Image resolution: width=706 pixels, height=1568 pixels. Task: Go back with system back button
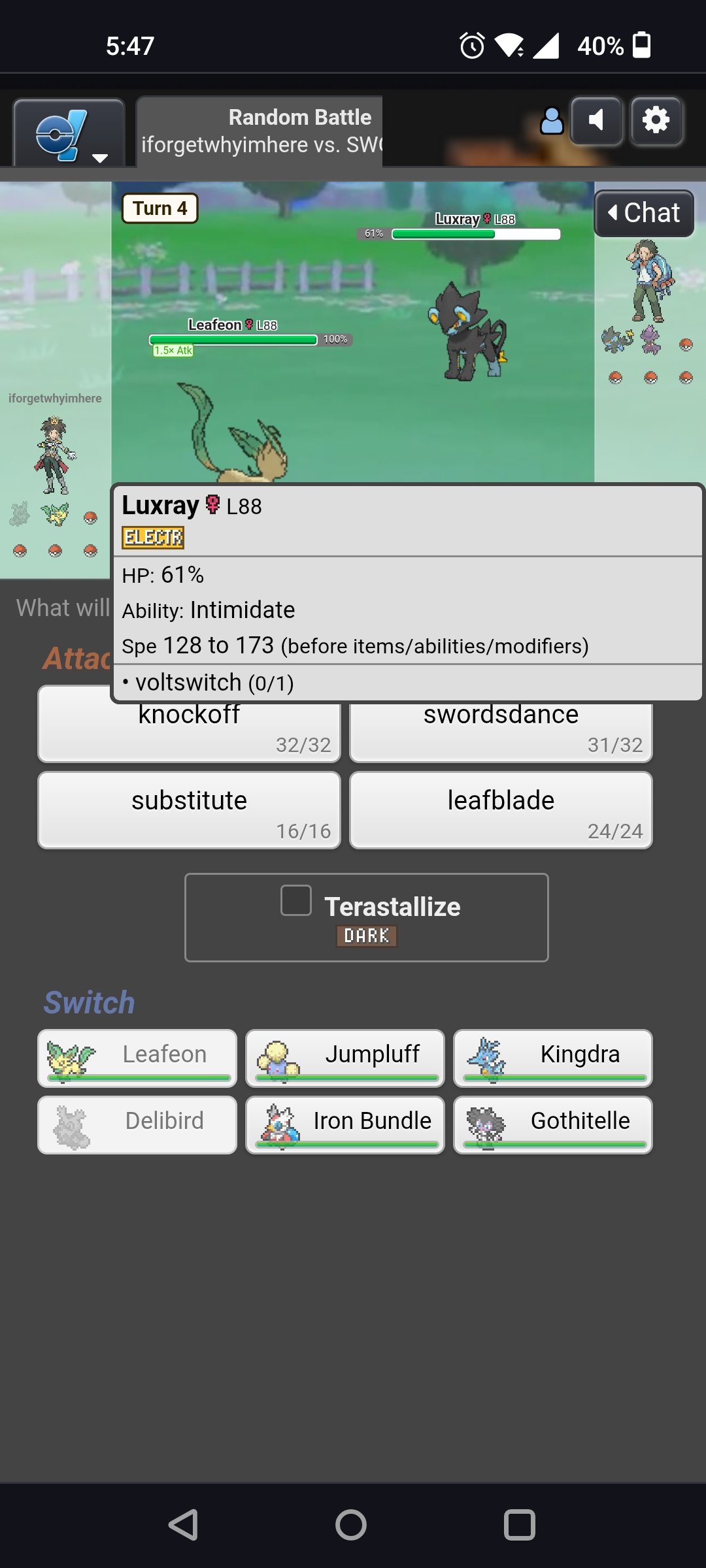(x=184, y=1525)
